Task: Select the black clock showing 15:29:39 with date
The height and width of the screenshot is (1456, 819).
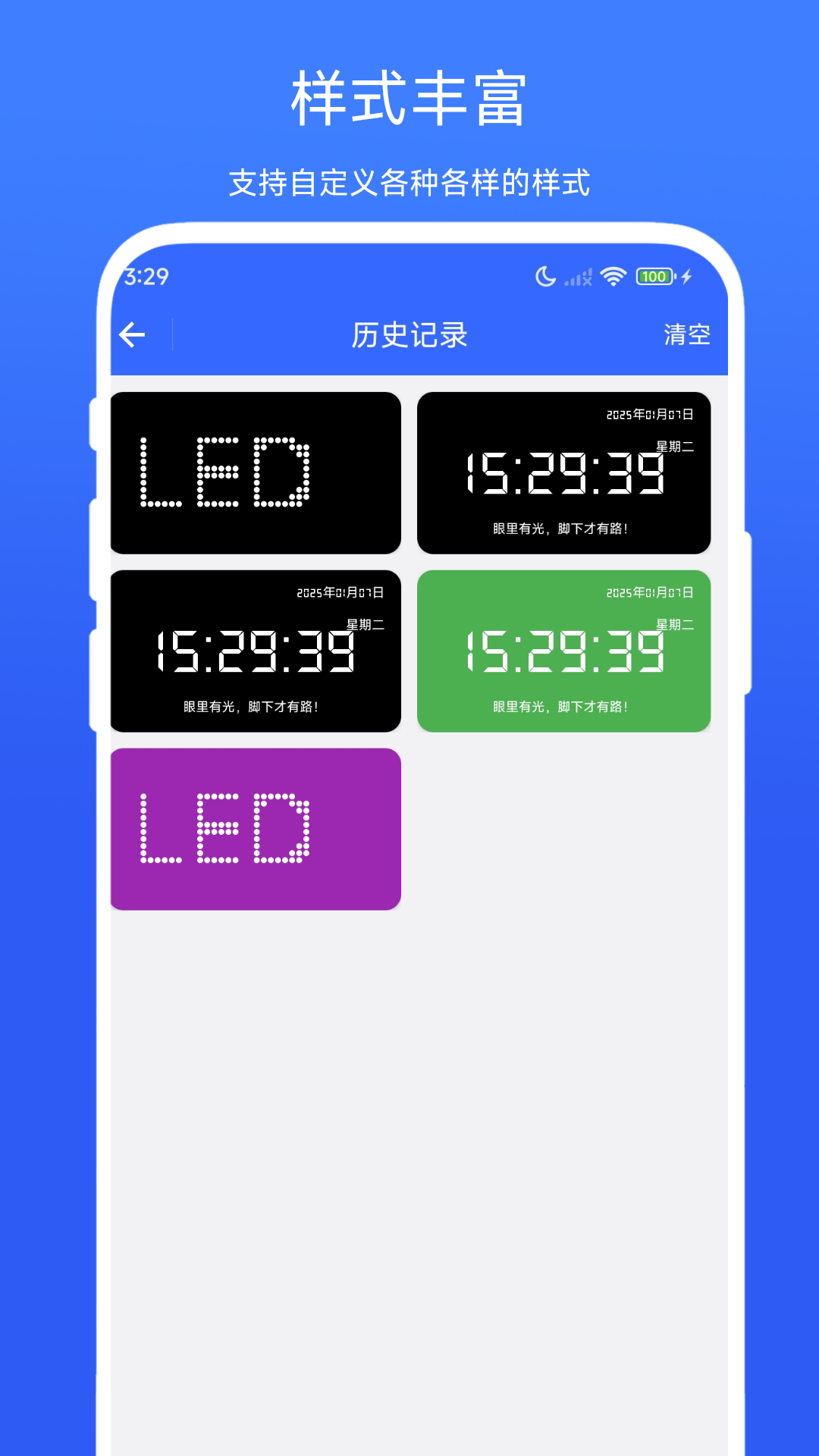Action: click(x=565, y=472)
